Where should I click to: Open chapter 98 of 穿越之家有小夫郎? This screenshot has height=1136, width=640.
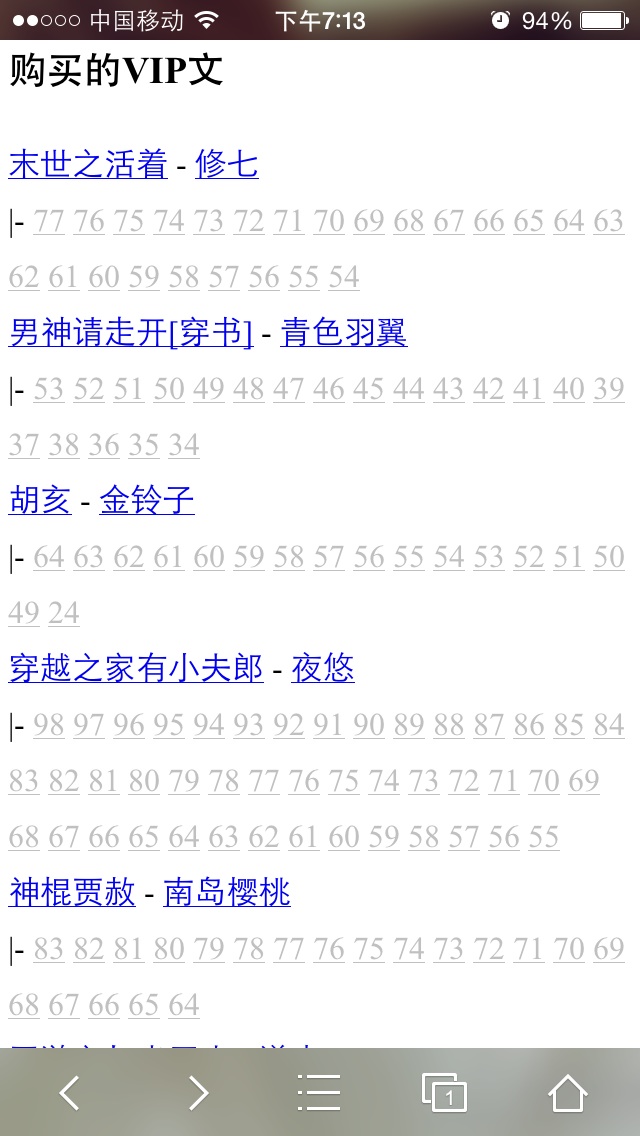point(49,725)
